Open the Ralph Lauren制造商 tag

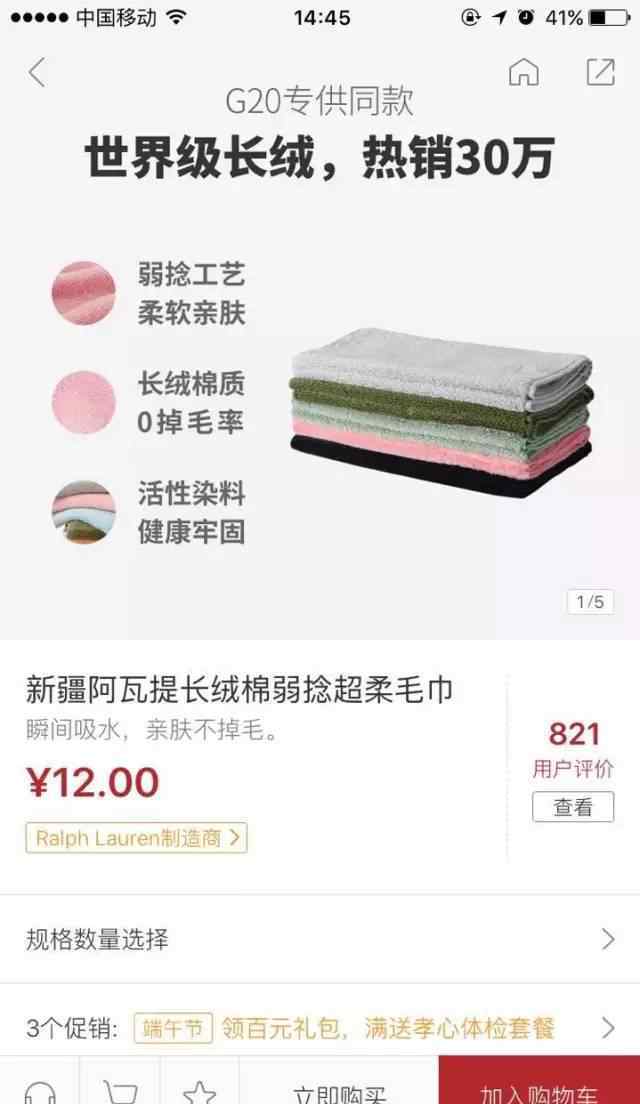coord(137,838)
